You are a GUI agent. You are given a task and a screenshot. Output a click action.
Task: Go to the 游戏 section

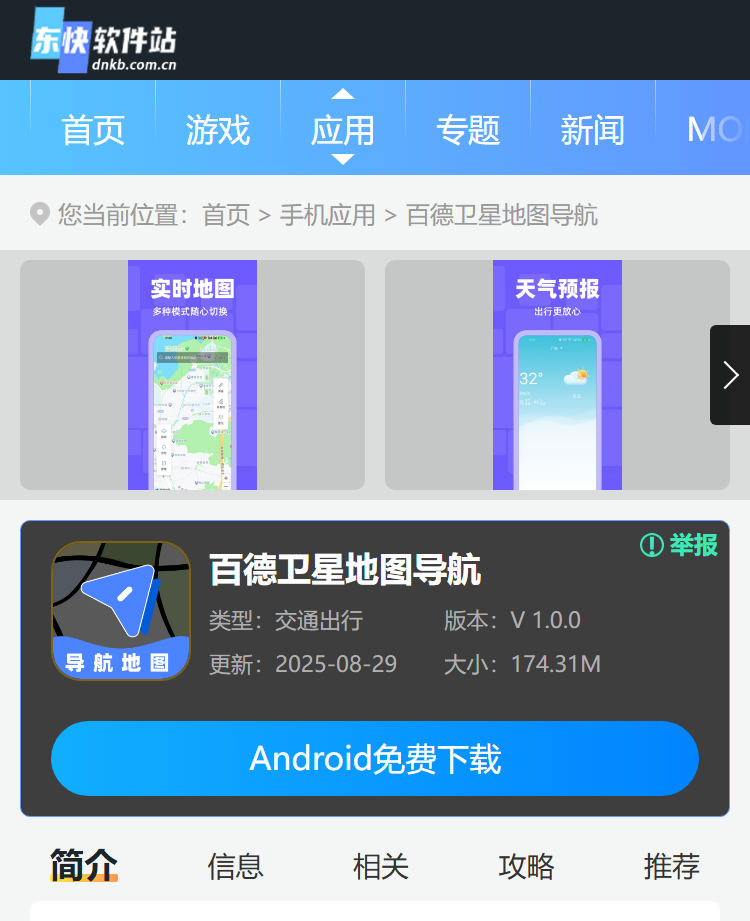218,130
